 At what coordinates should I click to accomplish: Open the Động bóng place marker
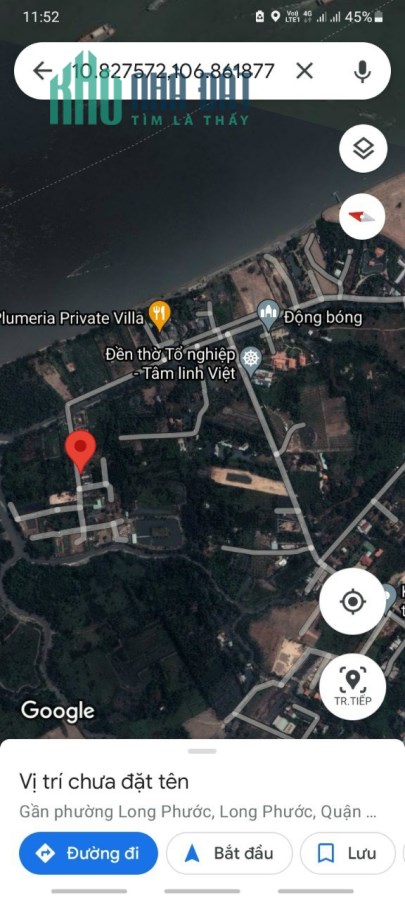tap(267, 314)
